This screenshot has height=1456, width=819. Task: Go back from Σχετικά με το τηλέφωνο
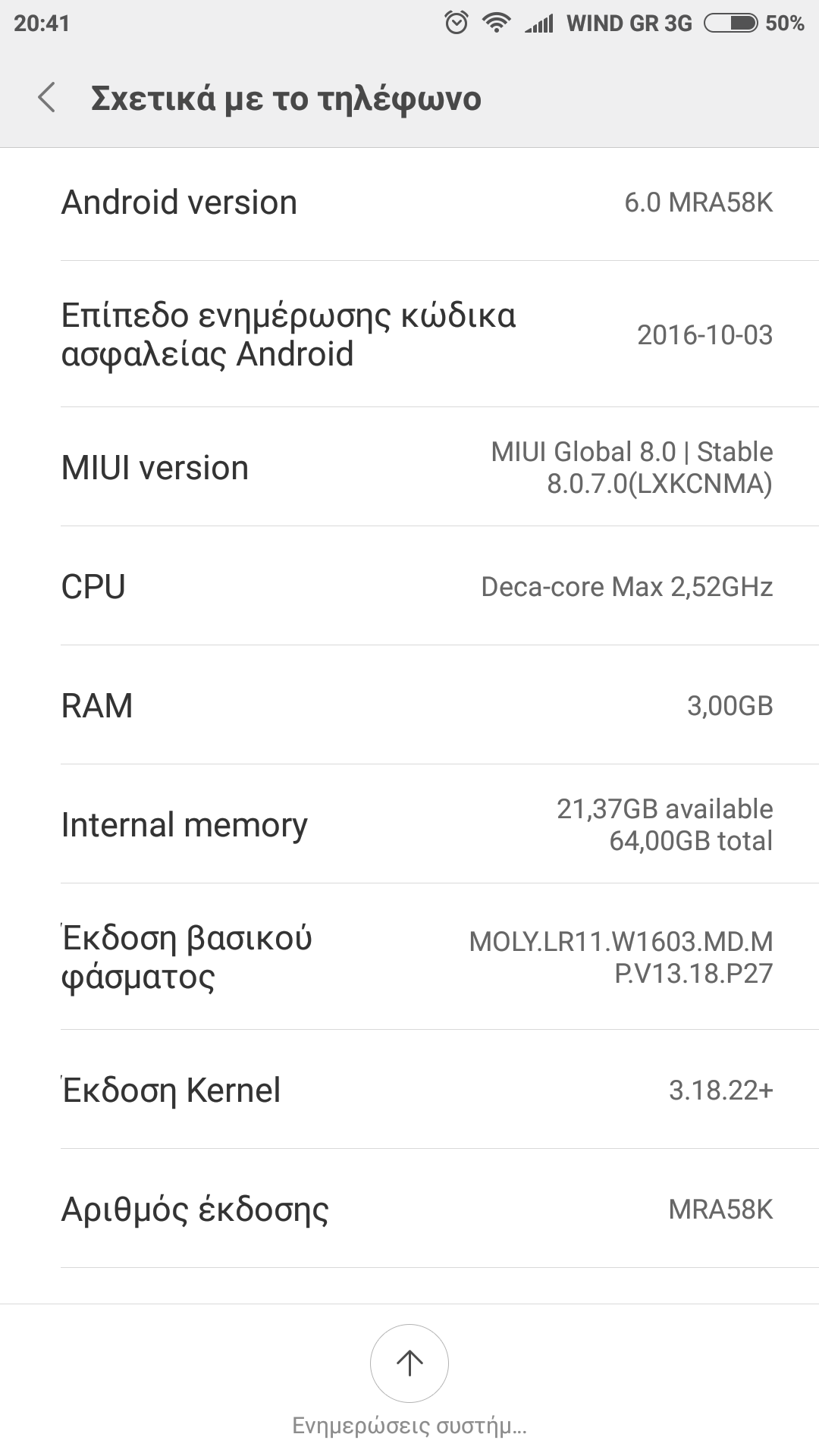click(47, 99)
